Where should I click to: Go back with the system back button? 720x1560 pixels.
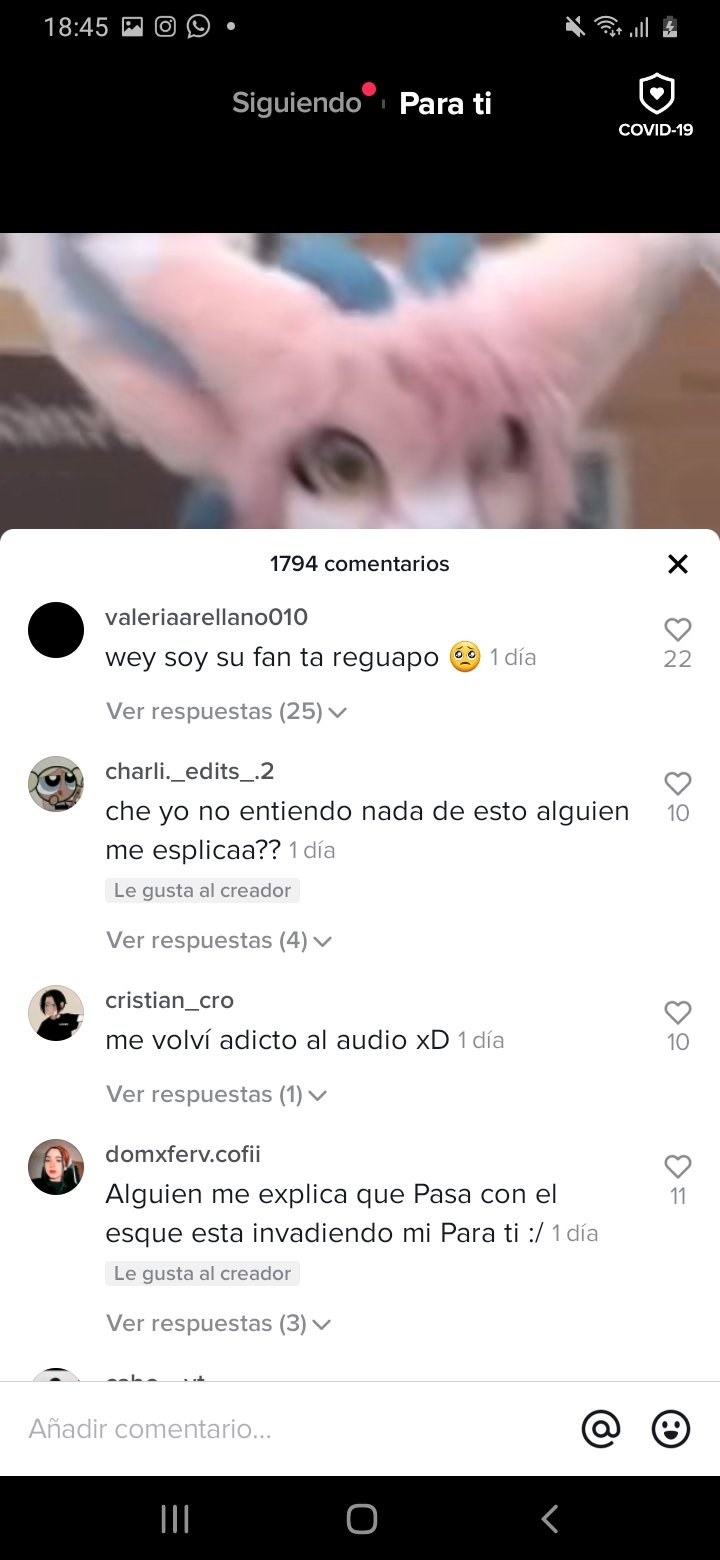click(x=549, y=1519)
